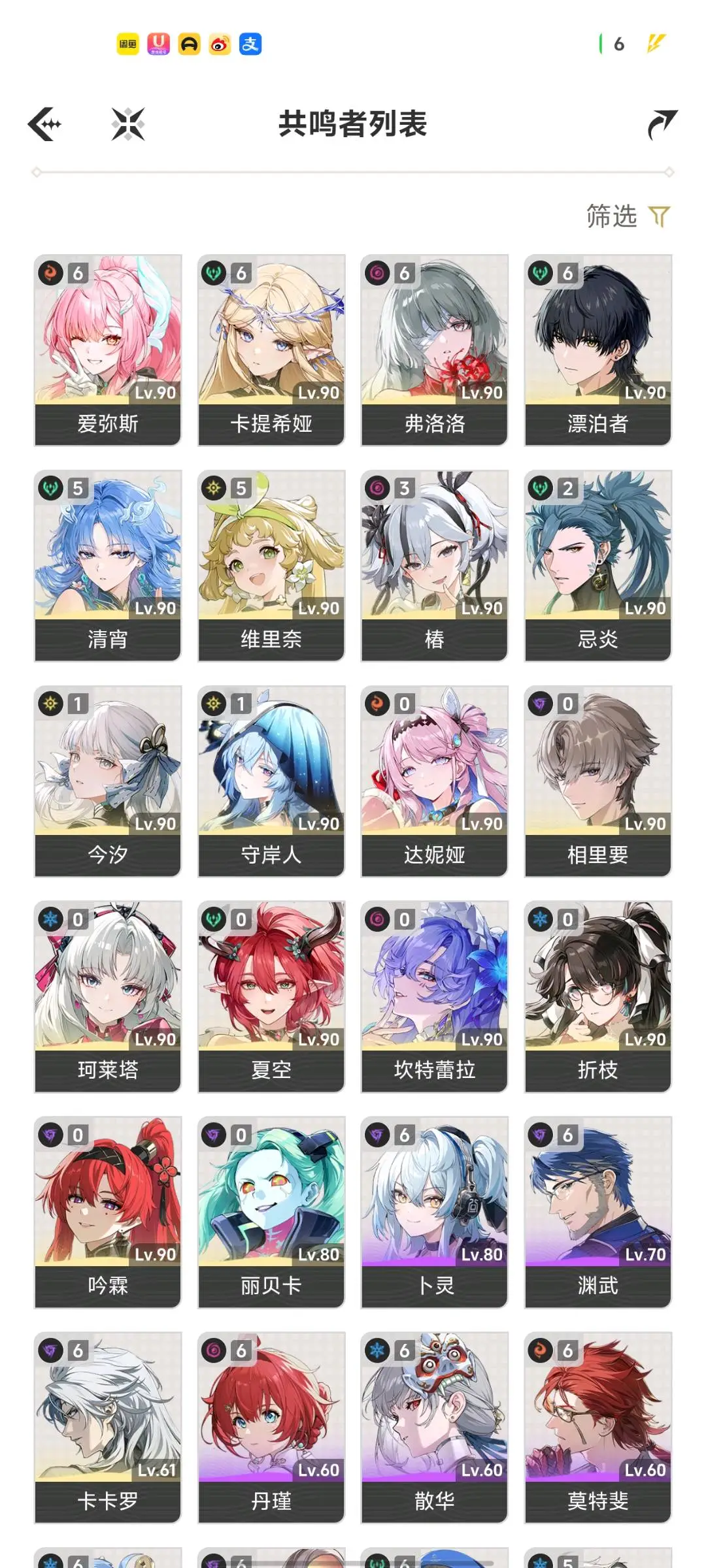Select the 忌炎 card

coord(597,566)
